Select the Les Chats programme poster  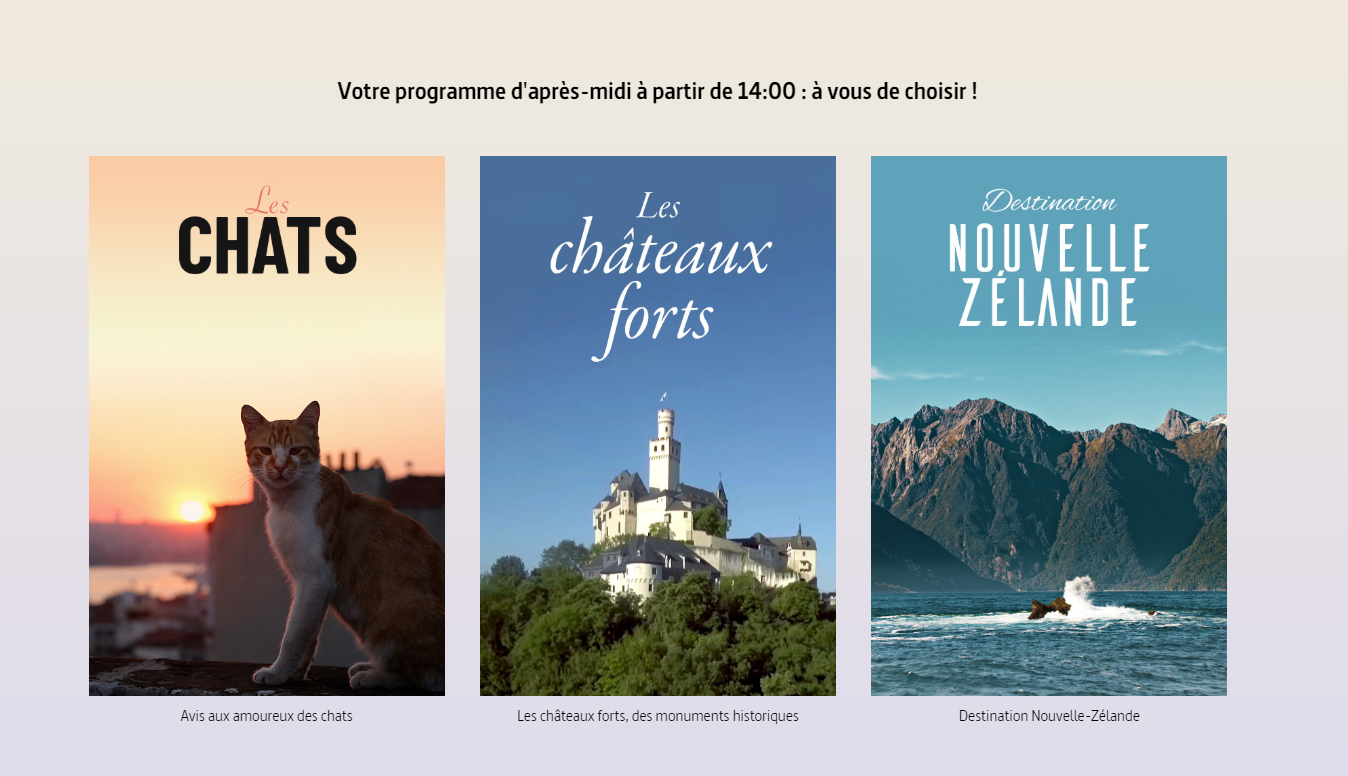pos(267,425)
